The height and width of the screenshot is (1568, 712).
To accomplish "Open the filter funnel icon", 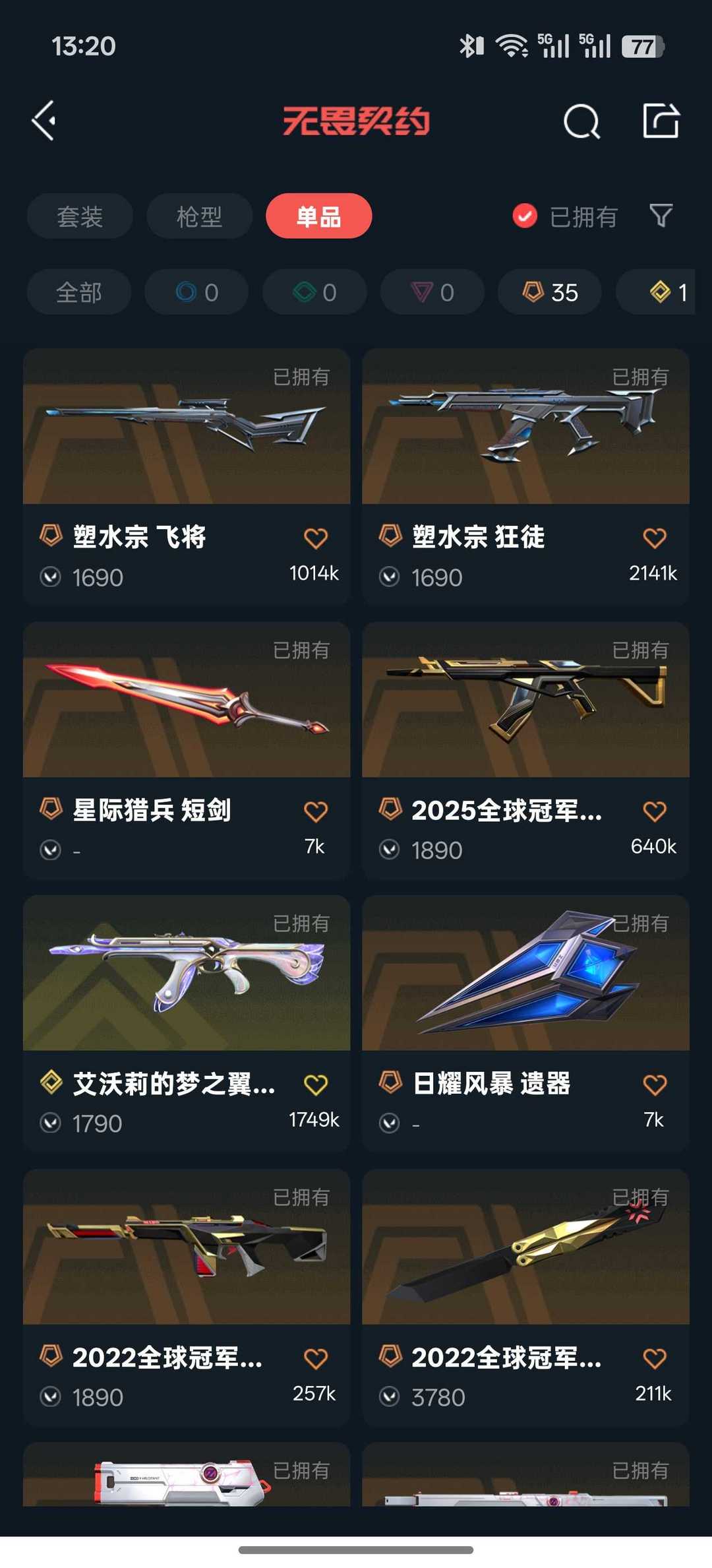I will click(661, 216).
